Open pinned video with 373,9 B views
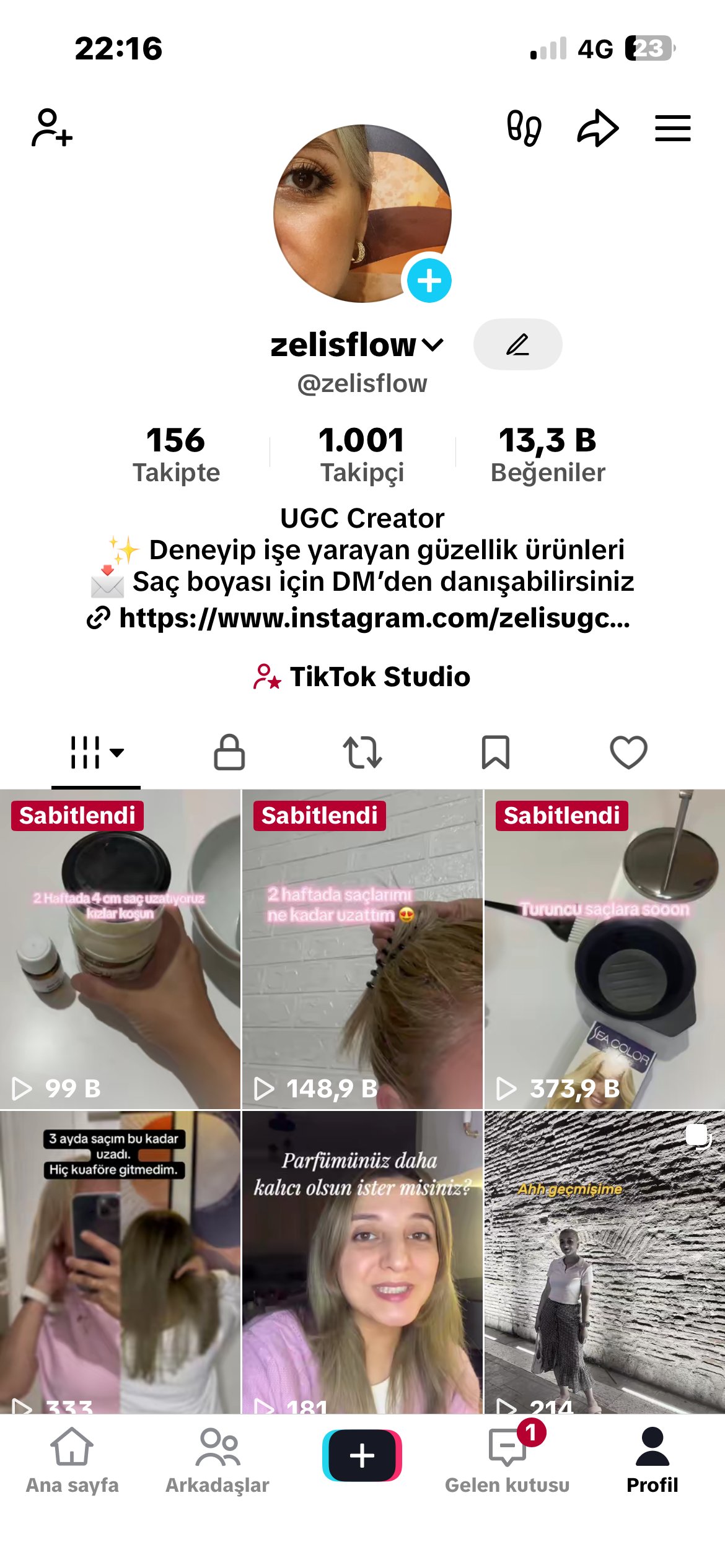The height and width of the screenshot is (1568, 725). [x=605, y=949]
